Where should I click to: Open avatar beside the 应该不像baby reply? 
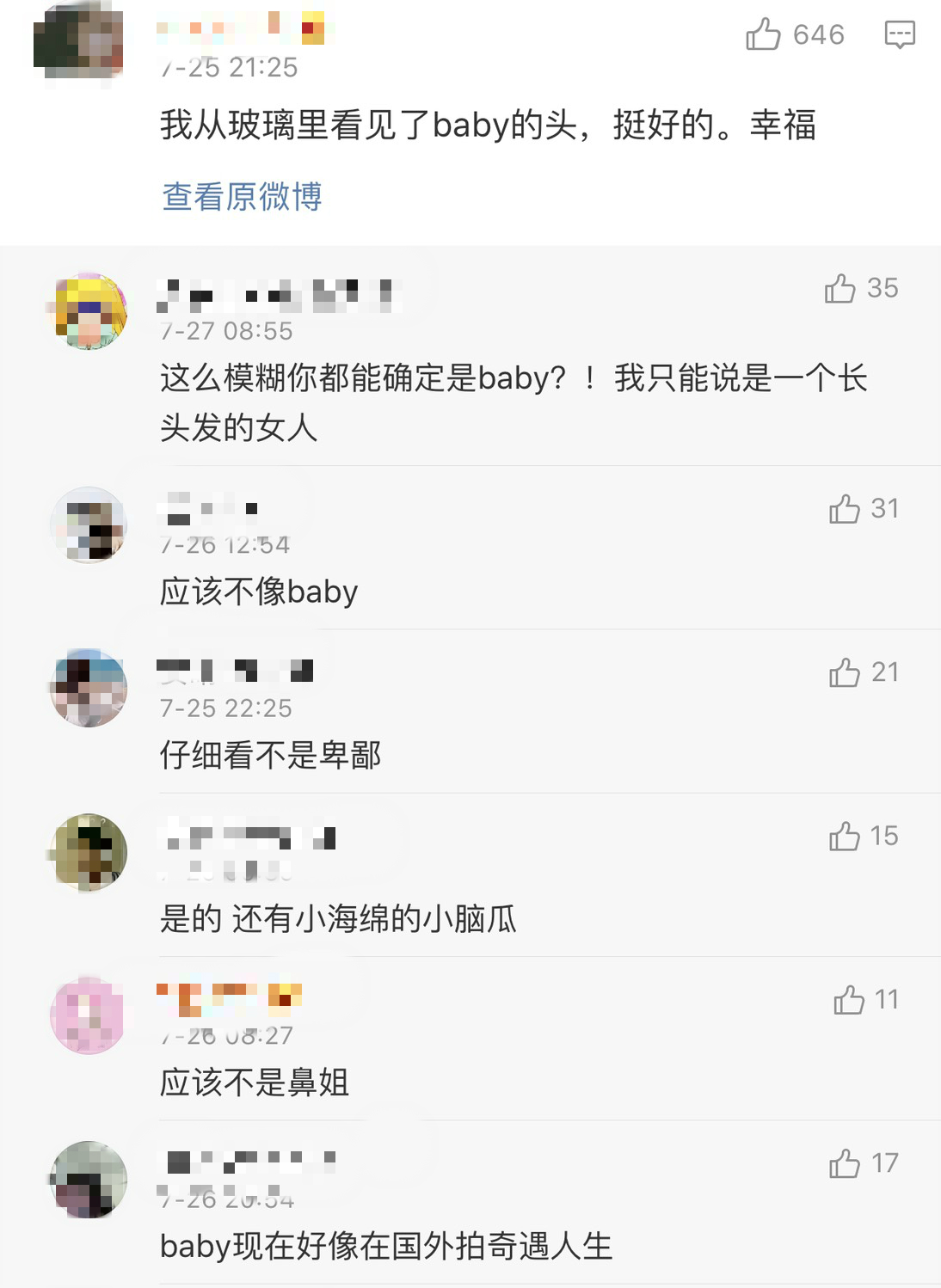(x=89, y=524)
